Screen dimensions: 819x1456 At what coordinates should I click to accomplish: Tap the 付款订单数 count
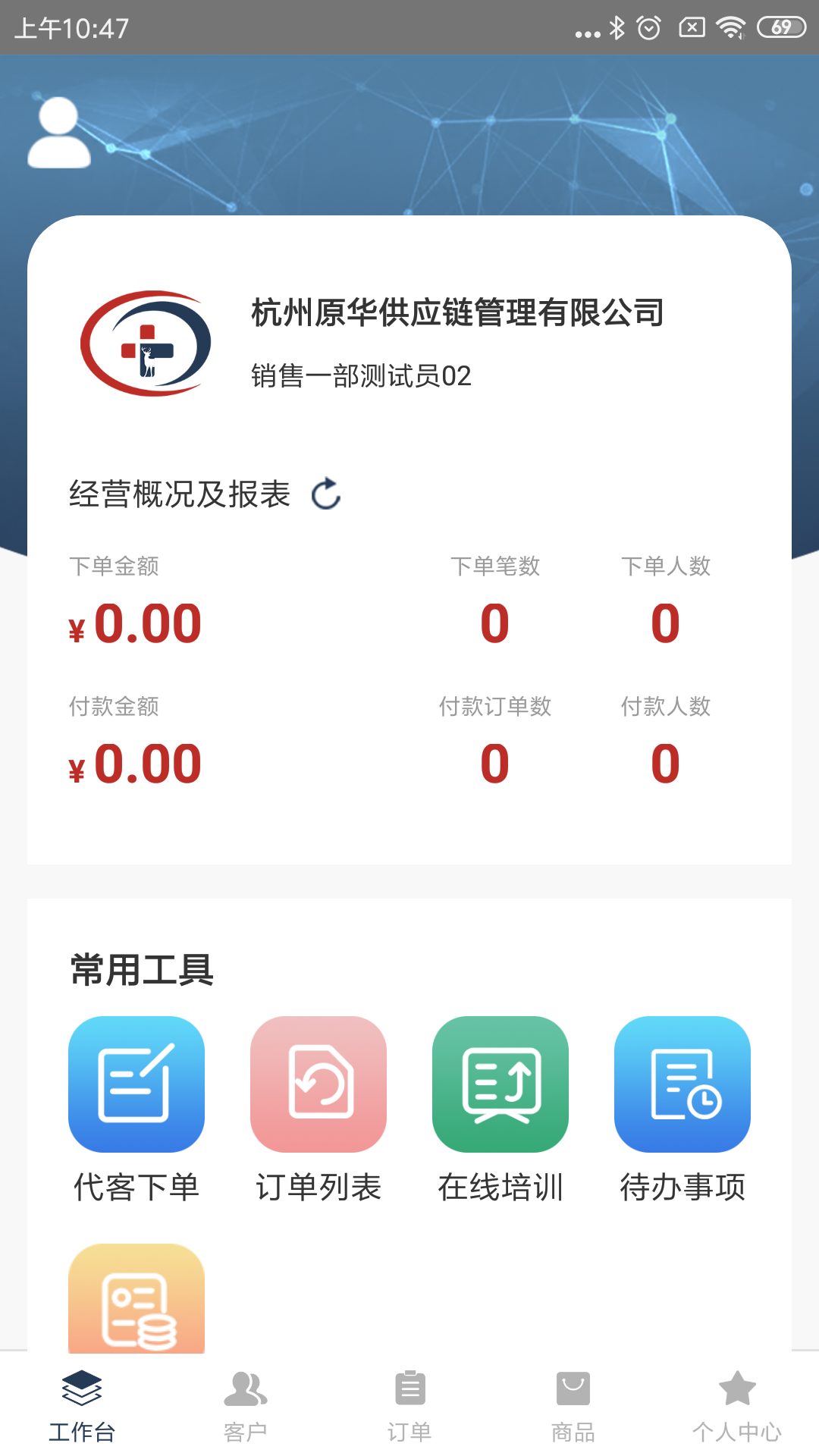pos(495,763)
